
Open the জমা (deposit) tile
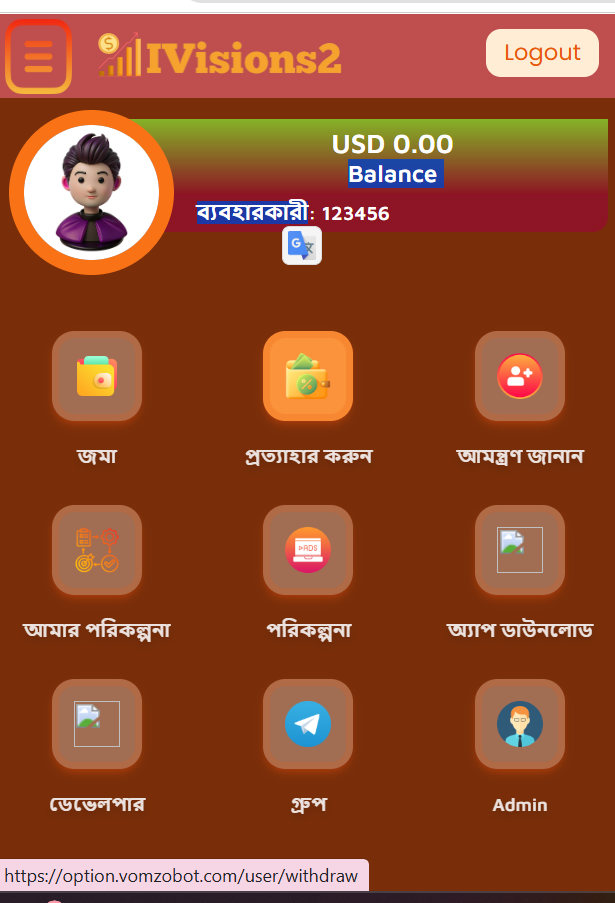coord(97,377)
